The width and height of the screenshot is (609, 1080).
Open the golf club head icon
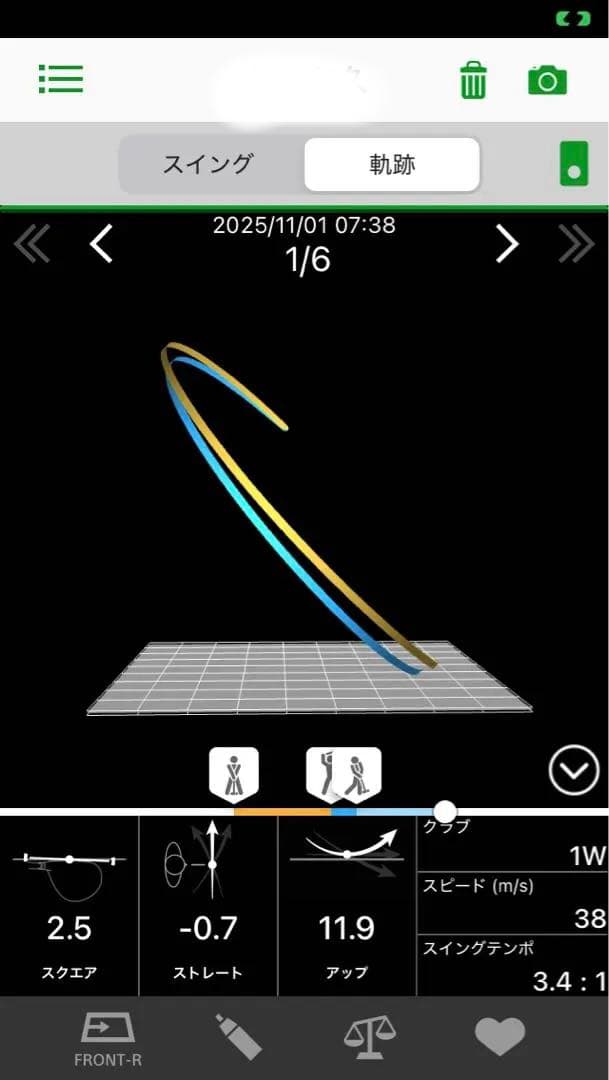238,1036
